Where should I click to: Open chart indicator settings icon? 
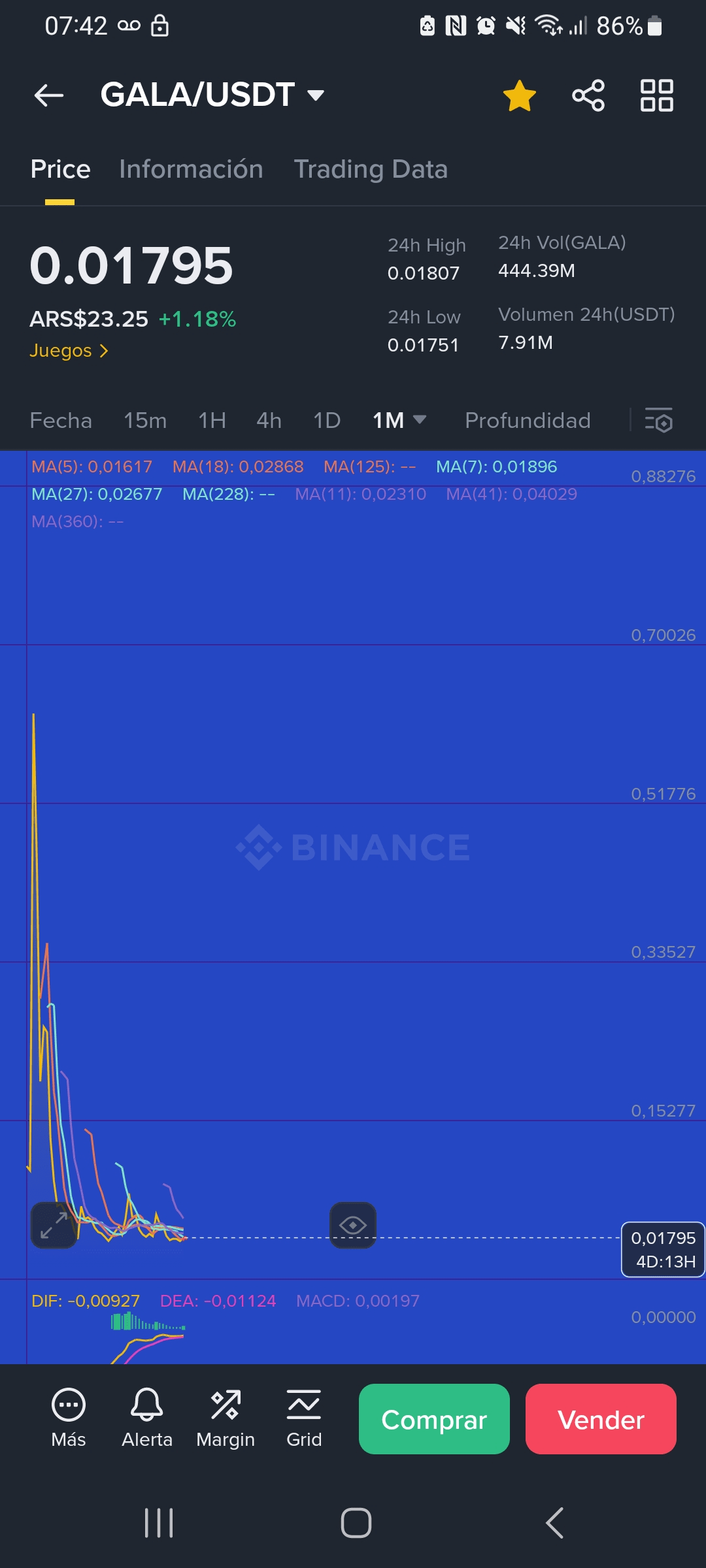point(658,420)
